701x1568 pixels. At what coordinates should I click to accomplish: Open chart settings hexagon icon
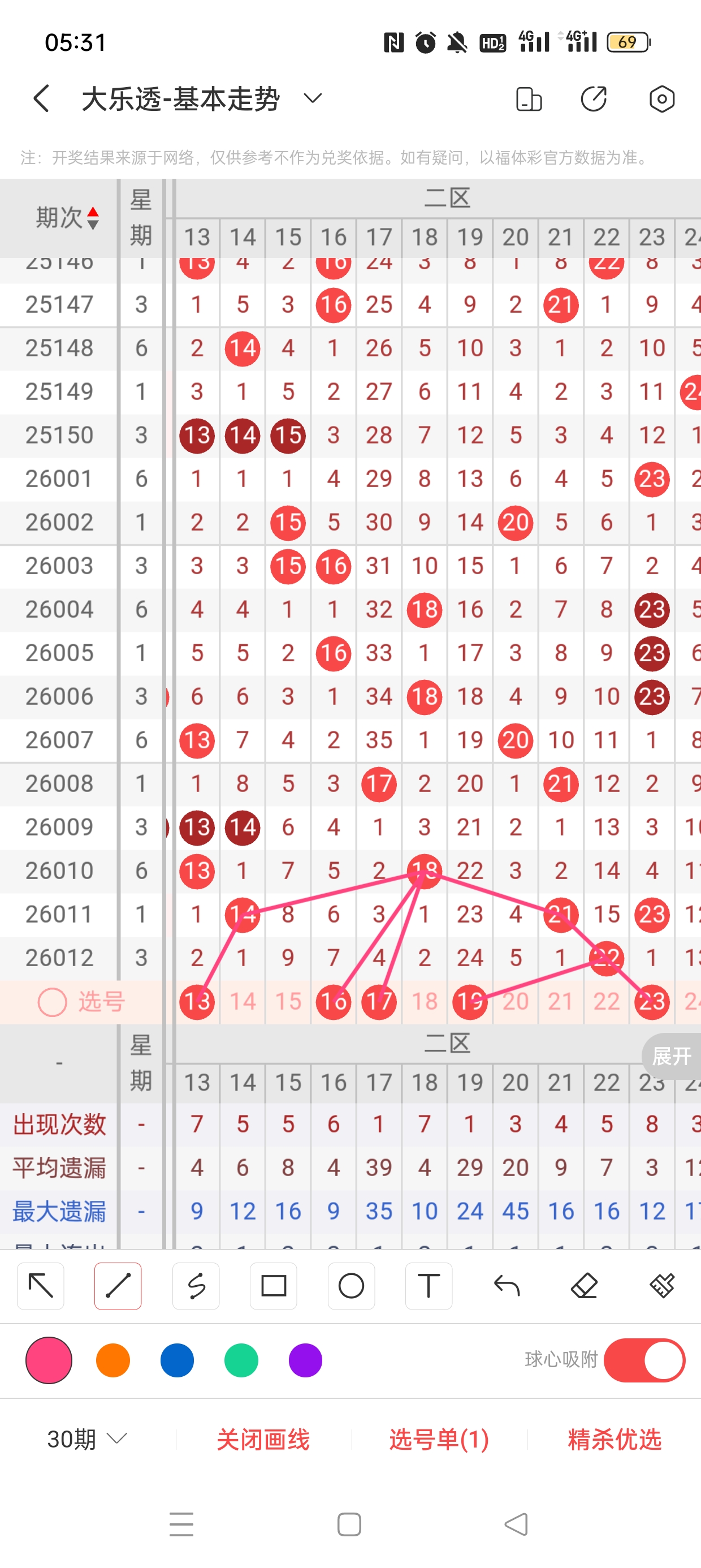click(x=661, y=99)
